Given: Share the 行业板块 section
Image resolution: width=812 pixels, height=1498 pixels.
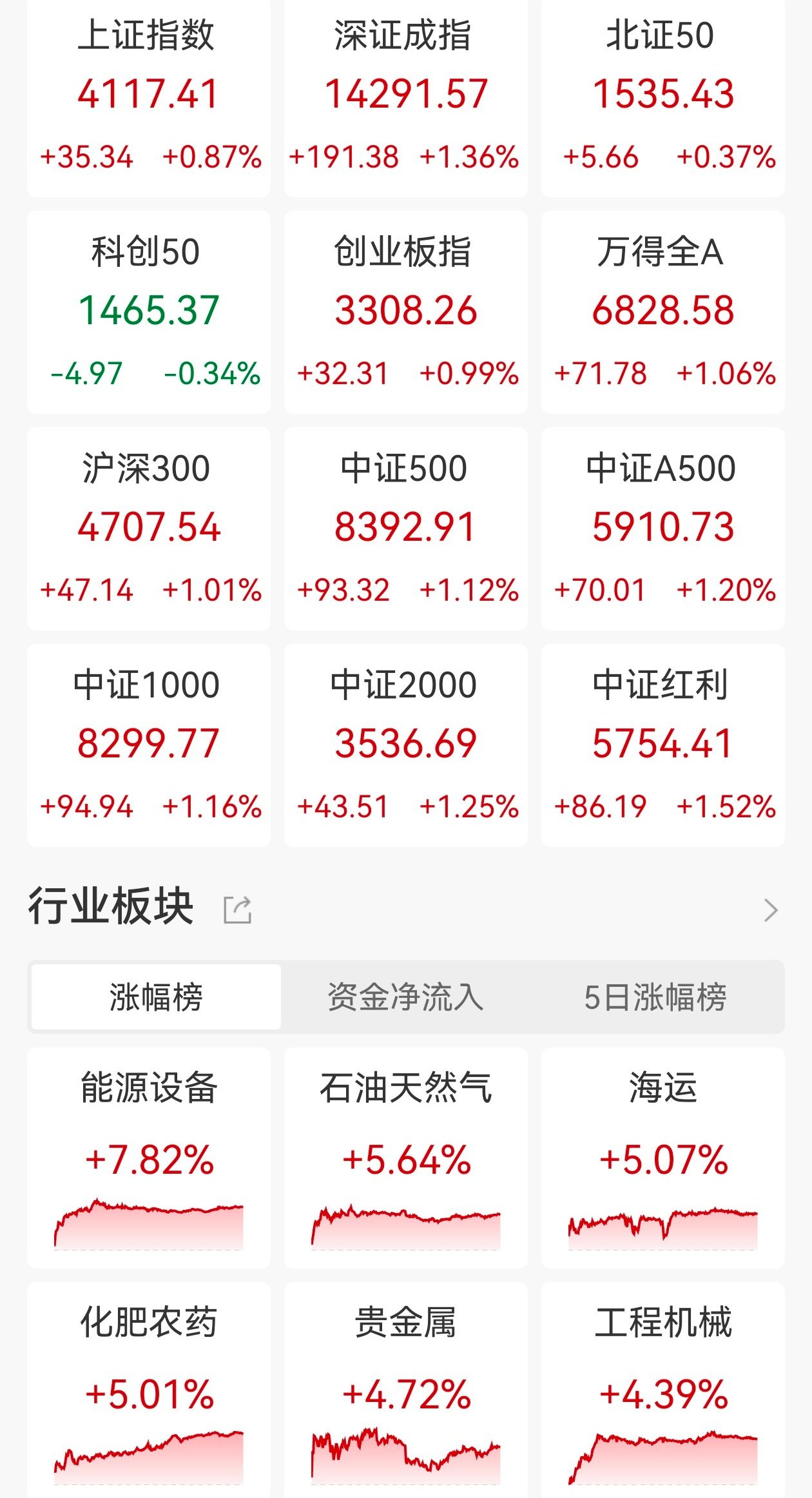Looking at the screenshot, I should (x=237, y=909).
